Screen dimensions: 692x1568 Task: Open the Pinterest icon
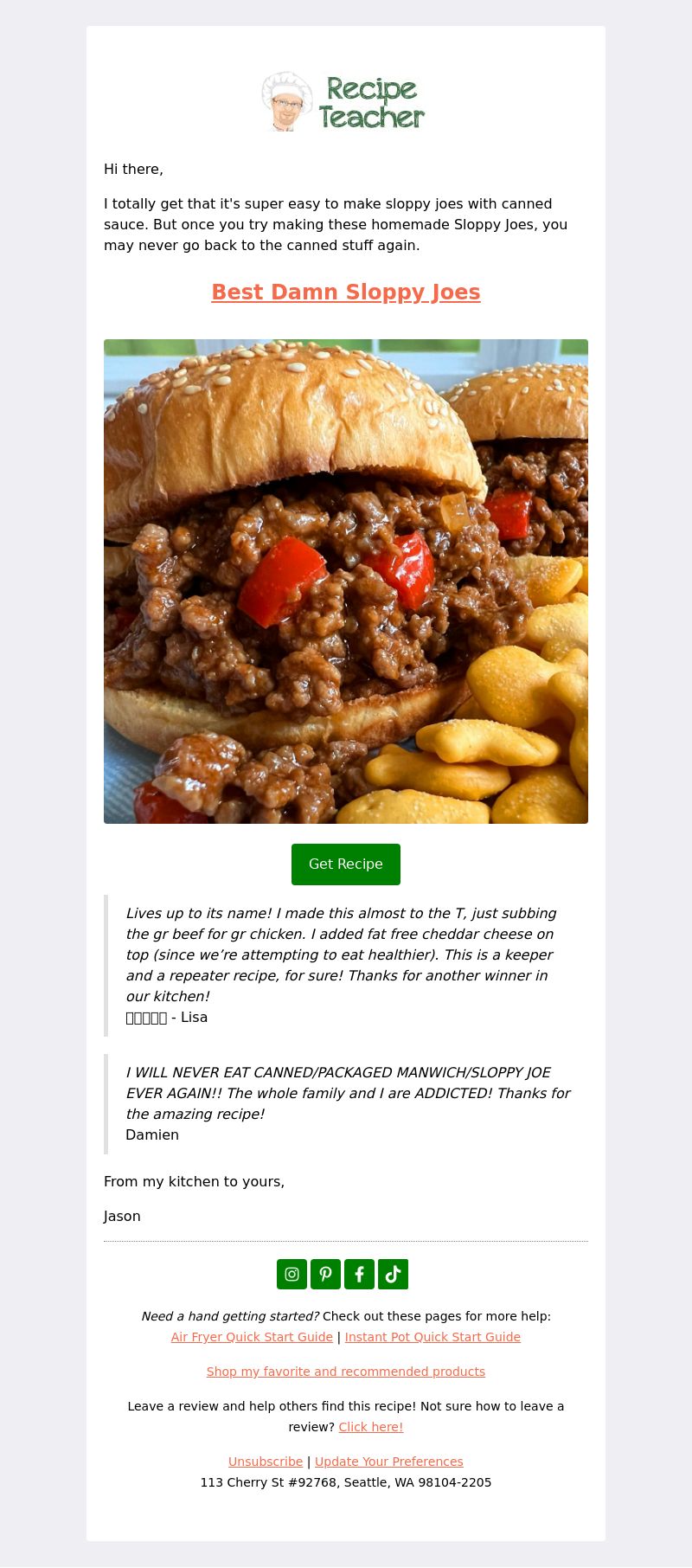pos(326,1275)
